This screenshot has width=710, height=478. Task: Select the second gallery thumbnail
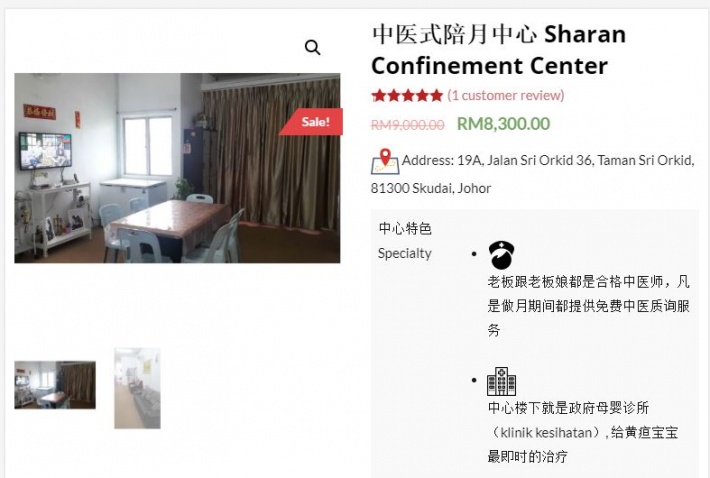tap(137, 388)
